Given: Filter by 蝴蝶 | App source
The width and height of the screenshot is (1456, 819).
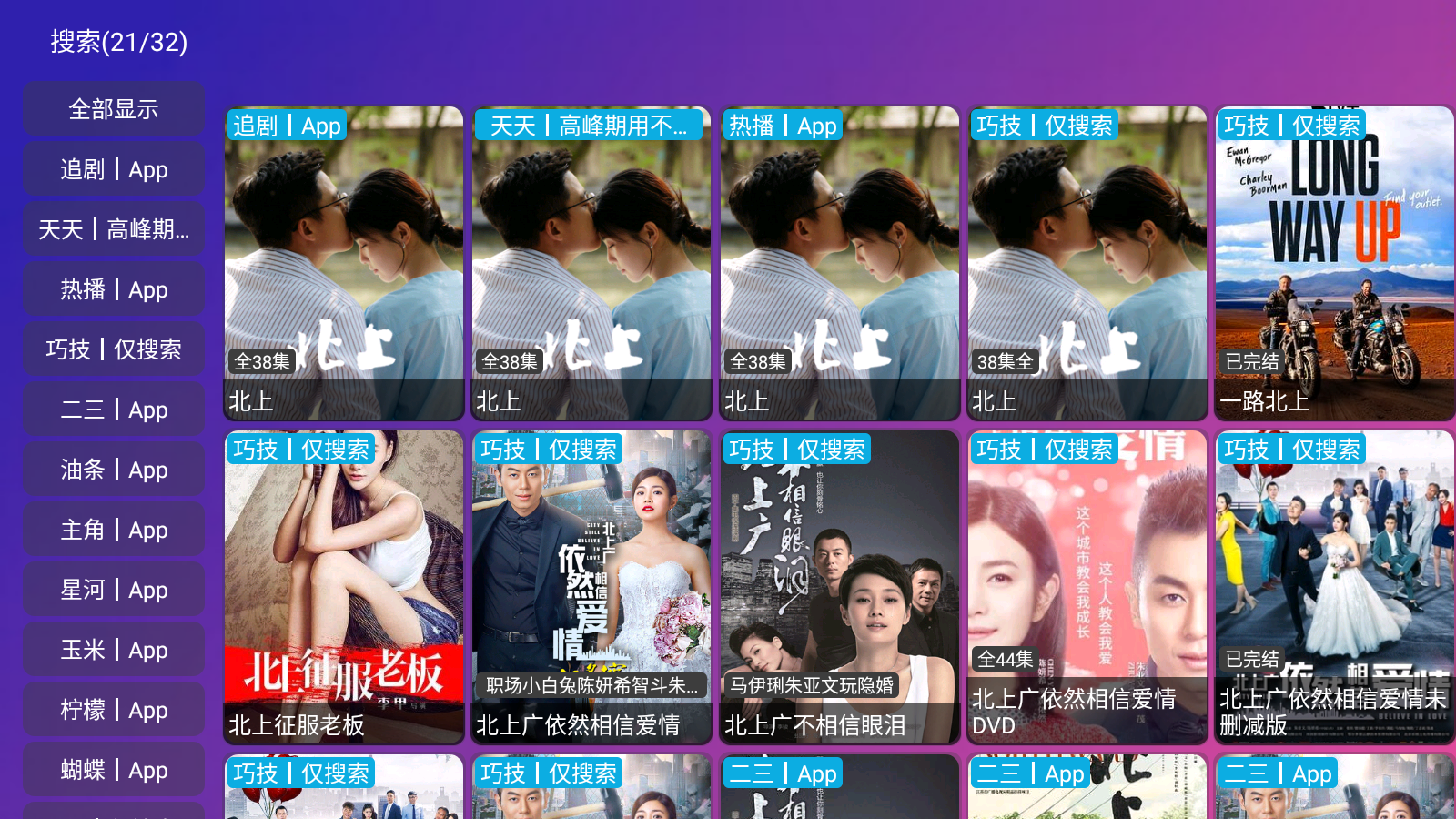Looking at the screenshot, I should 114,770.
